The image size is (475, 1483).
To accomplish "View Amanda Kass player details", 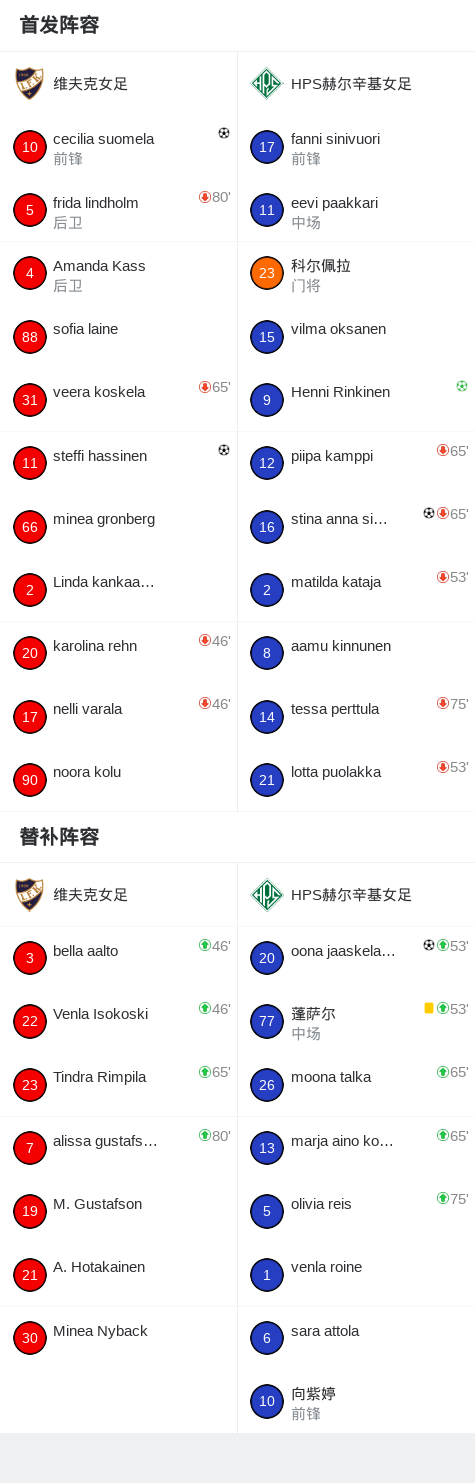I will pos(118,274).
